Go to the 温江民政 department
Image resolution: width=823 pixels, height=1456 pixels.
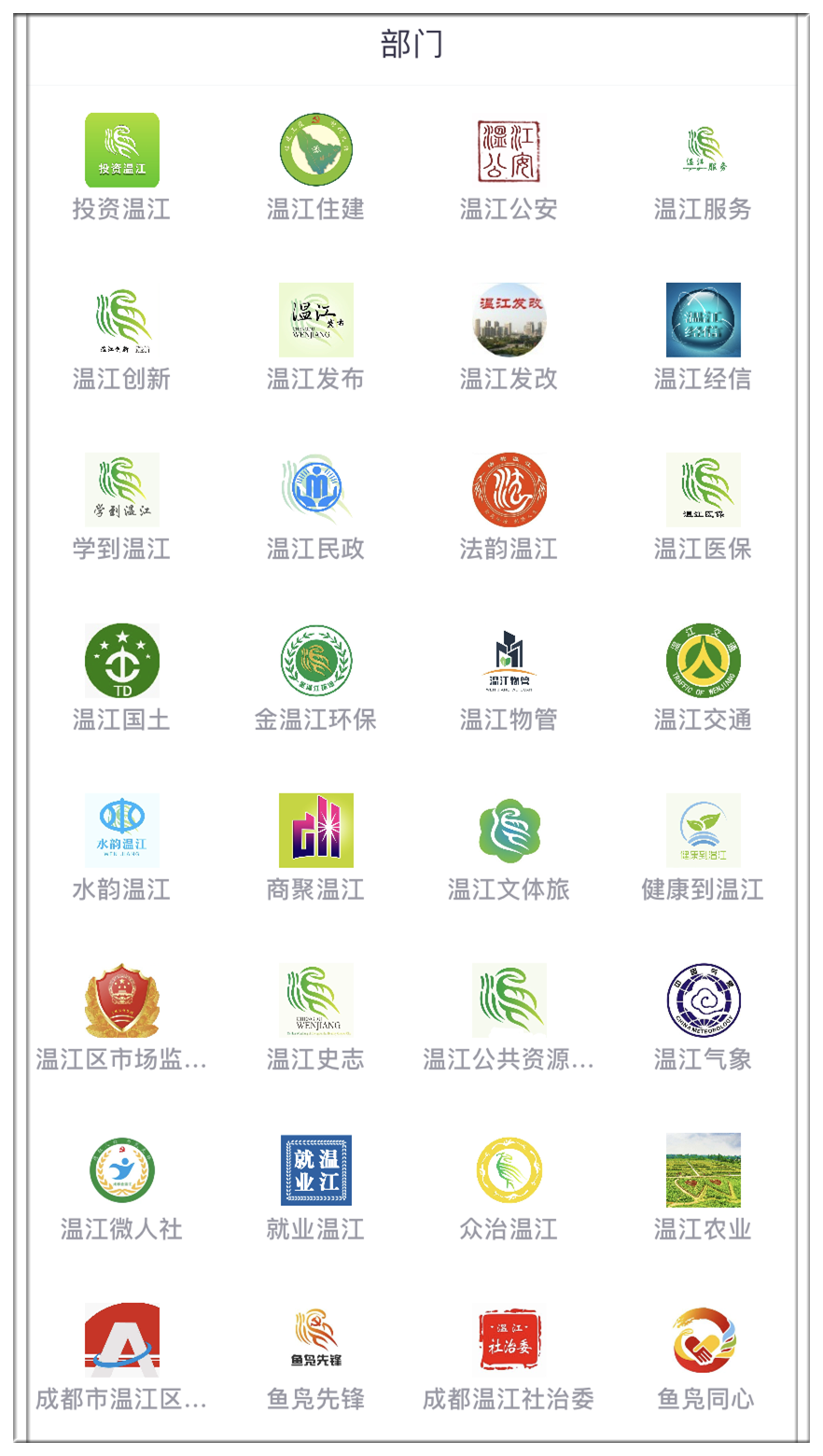click(316, 491)
